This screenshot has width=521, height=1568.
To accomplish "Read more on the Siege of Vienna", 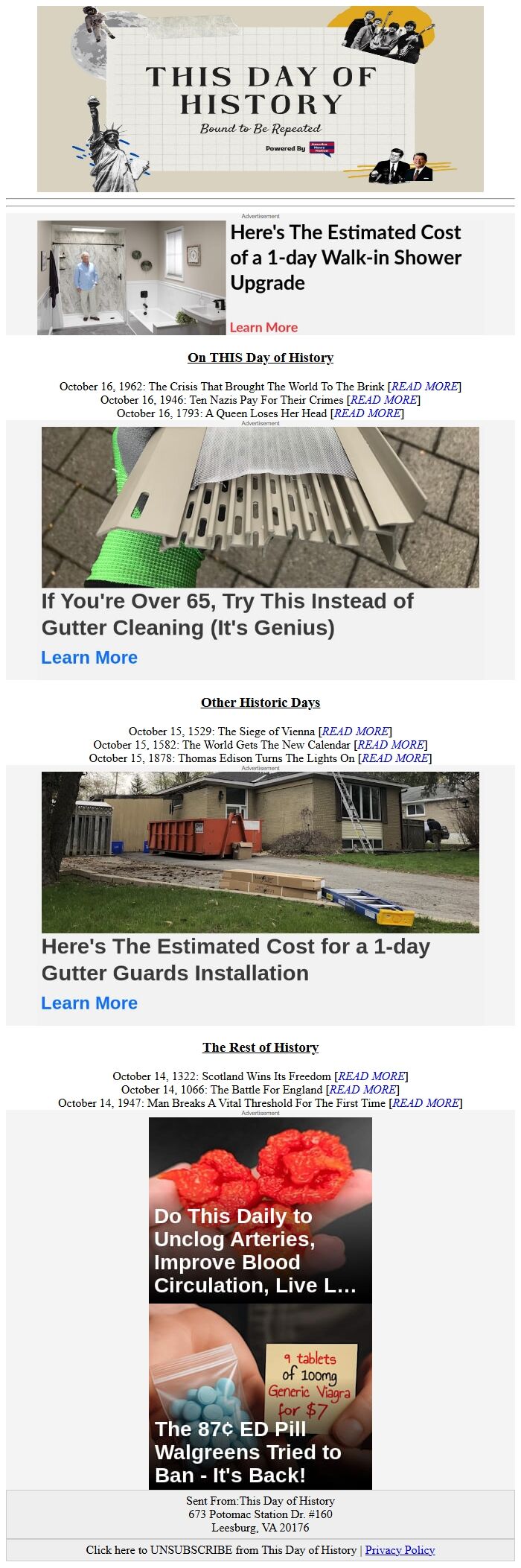I will pos(355,731).
